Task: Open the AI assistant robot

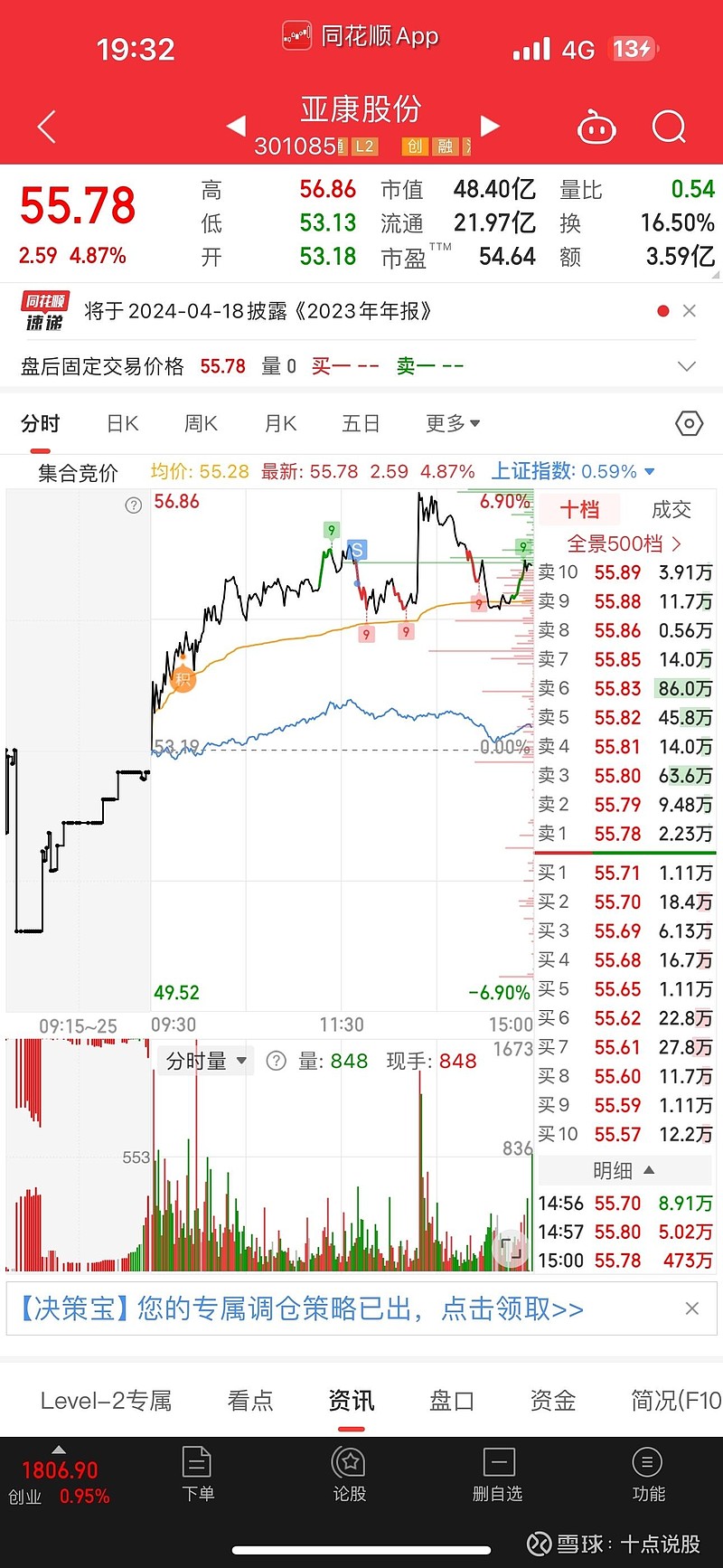Action: (x=596, y=128)
